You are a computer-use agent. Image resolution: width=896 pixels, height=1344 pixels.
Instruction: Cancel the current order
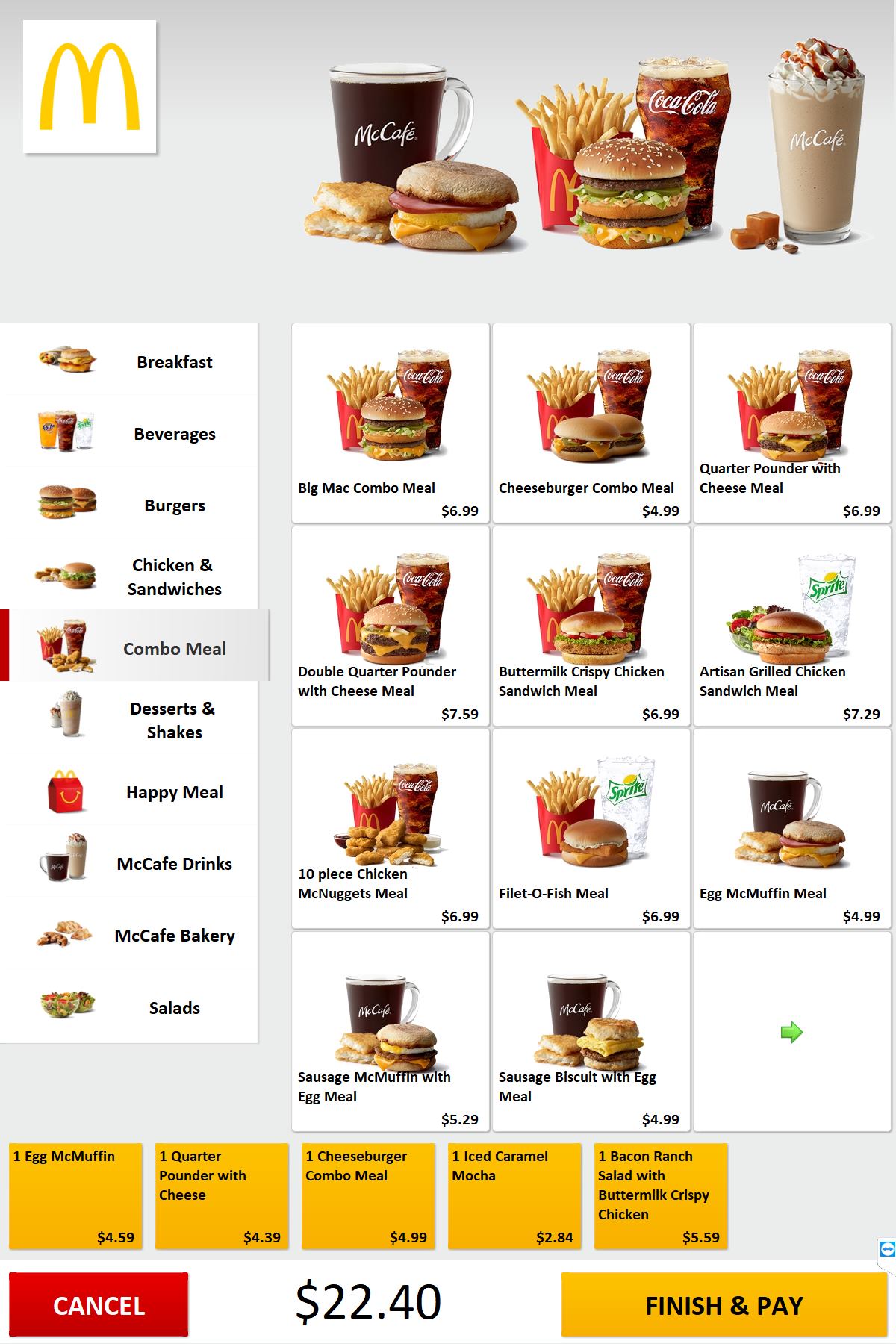(x=99, y=1304)
